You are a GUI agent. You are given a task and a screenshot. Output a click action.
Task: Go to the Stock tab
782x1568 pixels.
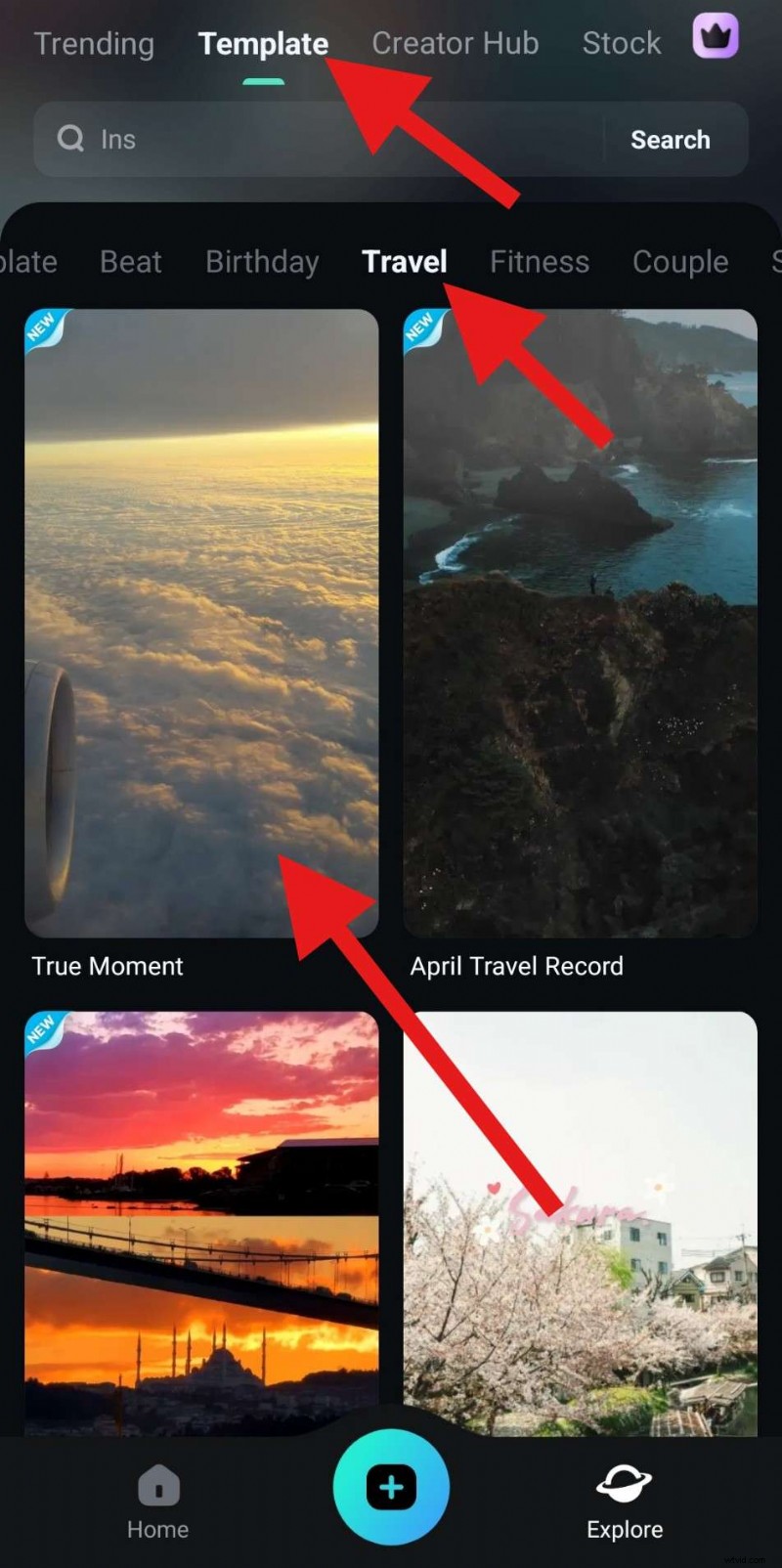[x=621, y=44]
